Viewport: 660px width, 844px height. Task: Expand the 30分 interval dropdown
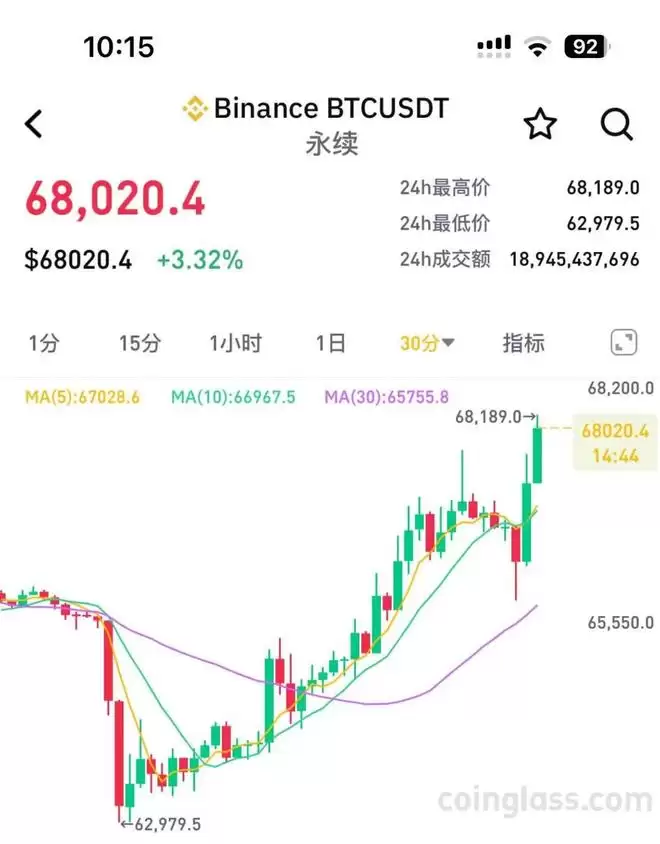tap(427, 344)
